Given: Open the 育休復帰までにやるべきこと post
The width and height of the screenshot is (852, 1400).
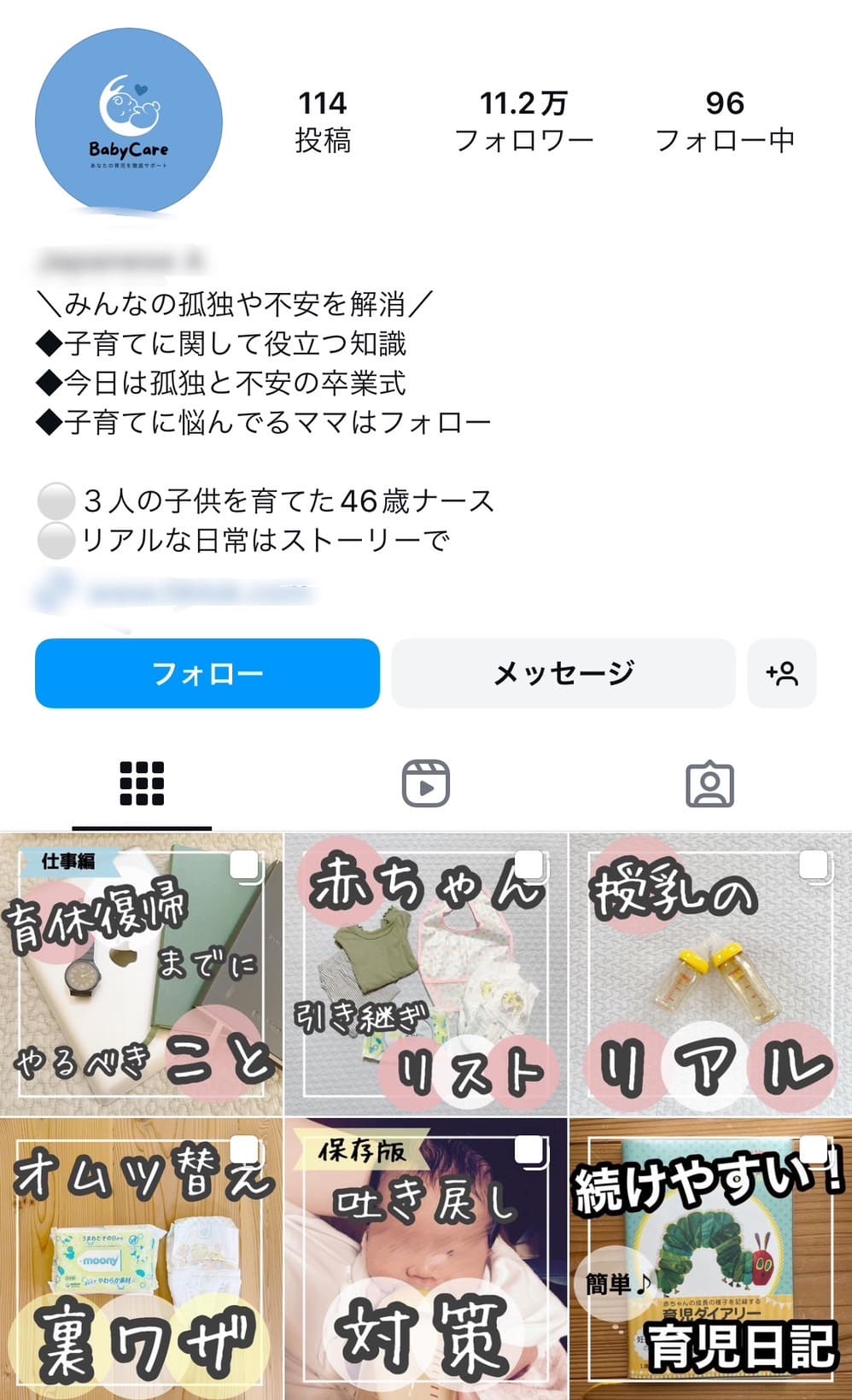Looking at the screenshot, I should [x=141, y=974].
